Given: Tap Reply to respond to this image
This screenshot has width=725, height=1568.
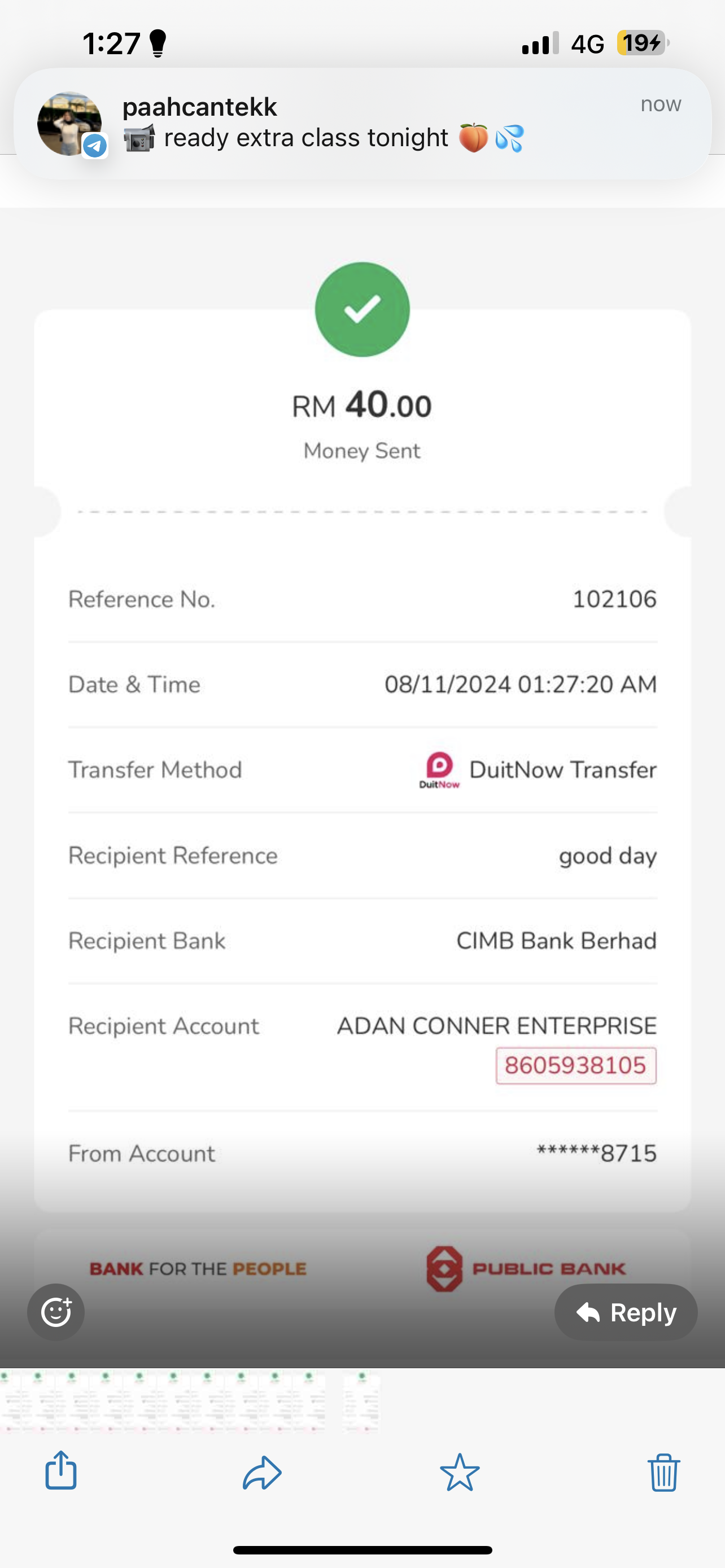Looking at the screenshot, I should point(626,1312).
